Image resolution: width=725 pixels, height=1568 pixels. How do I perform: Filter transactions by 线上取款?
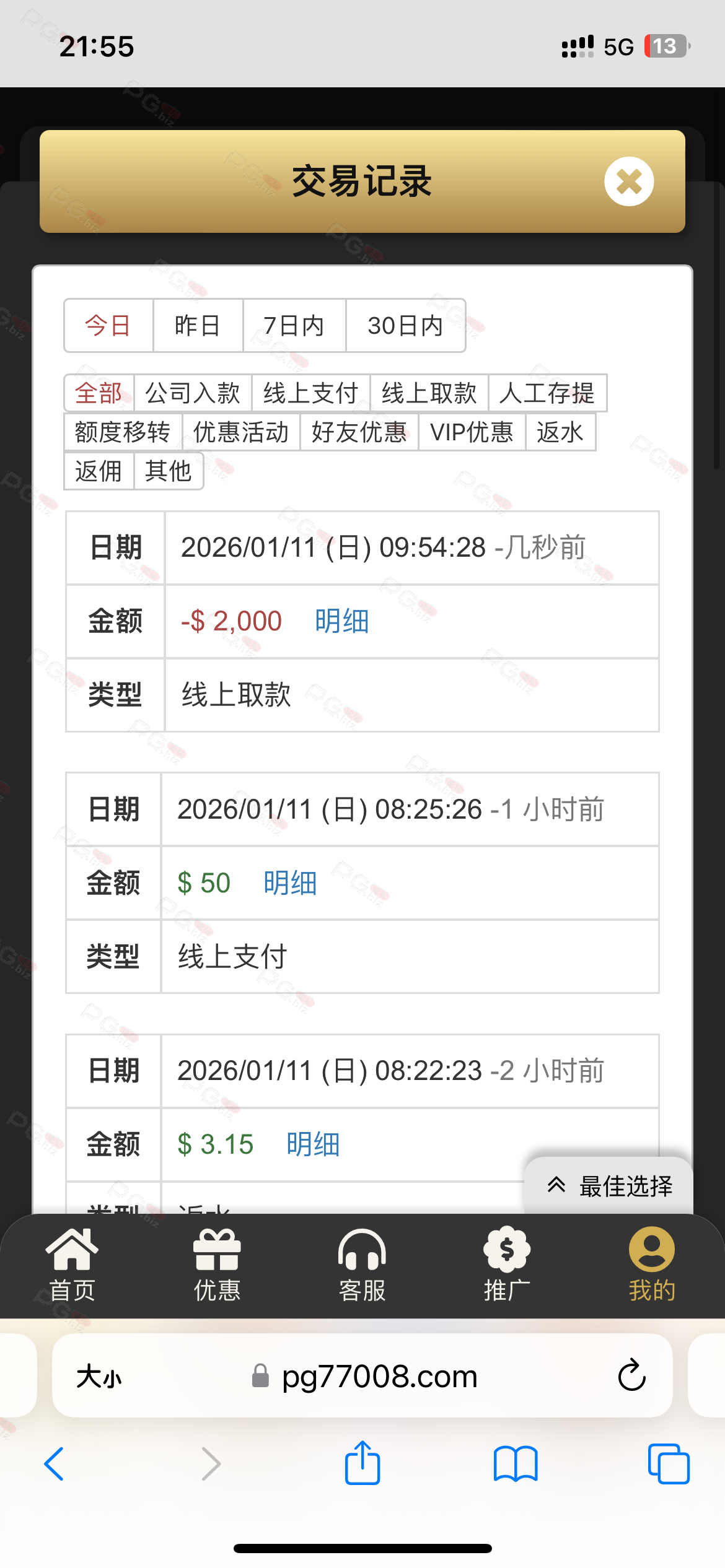429,393
